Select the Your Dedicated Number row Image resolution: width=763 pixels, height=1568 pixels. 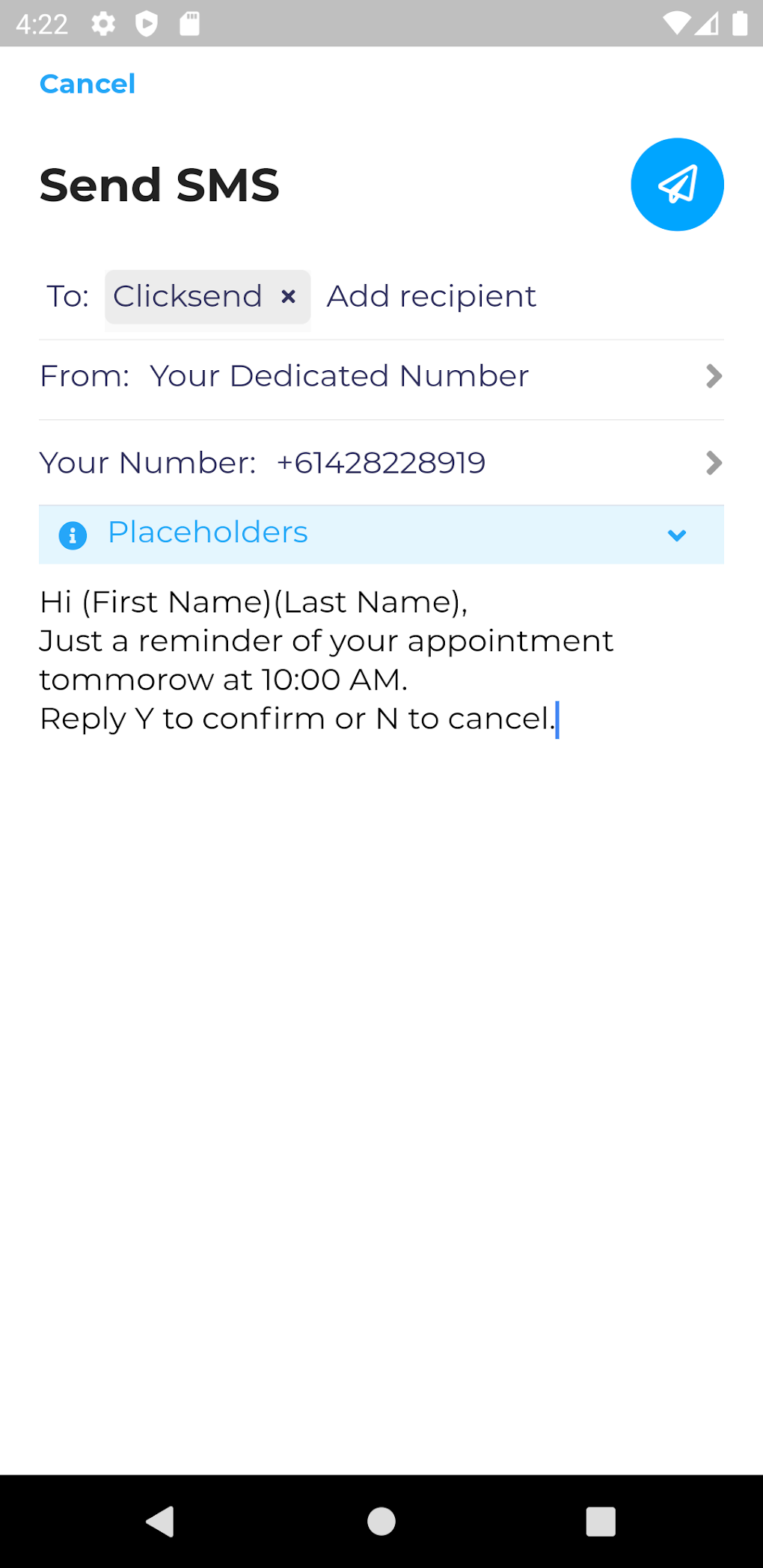point(340,376)
